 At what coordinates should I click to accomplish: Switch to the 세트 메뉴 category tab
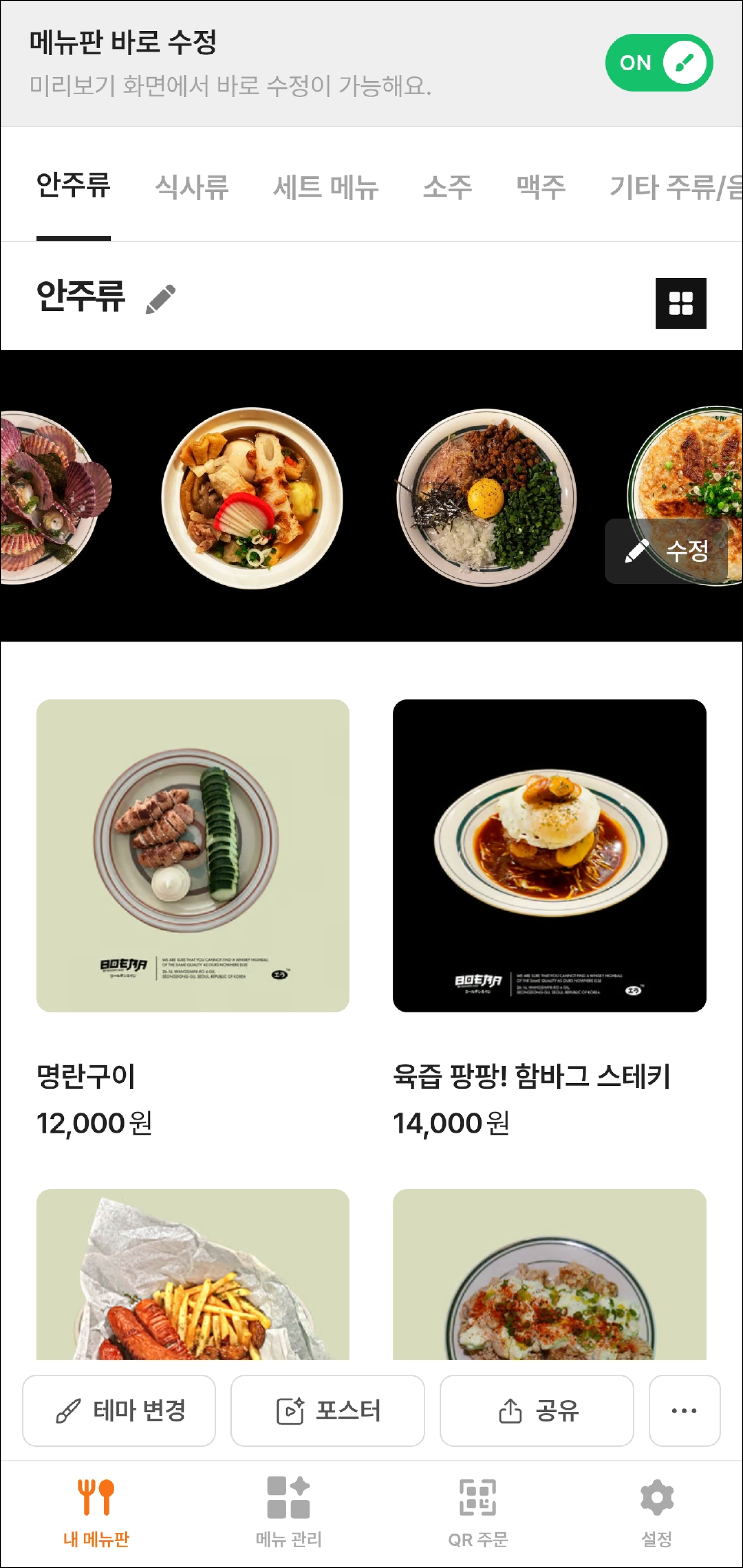tap(326, 186)
